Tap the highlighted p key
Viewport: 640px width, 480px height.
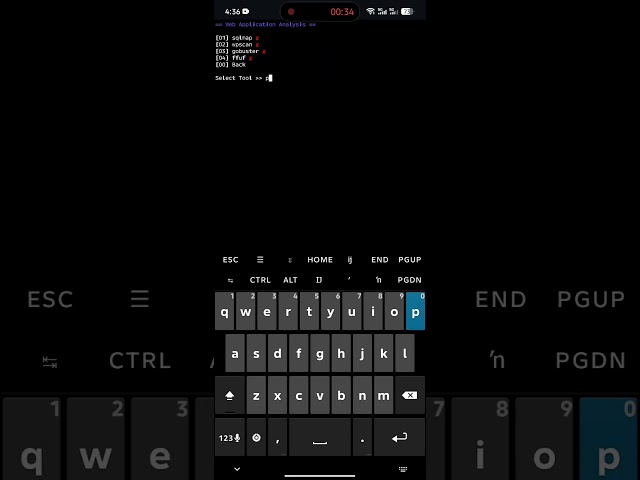[x=415, y=311]
